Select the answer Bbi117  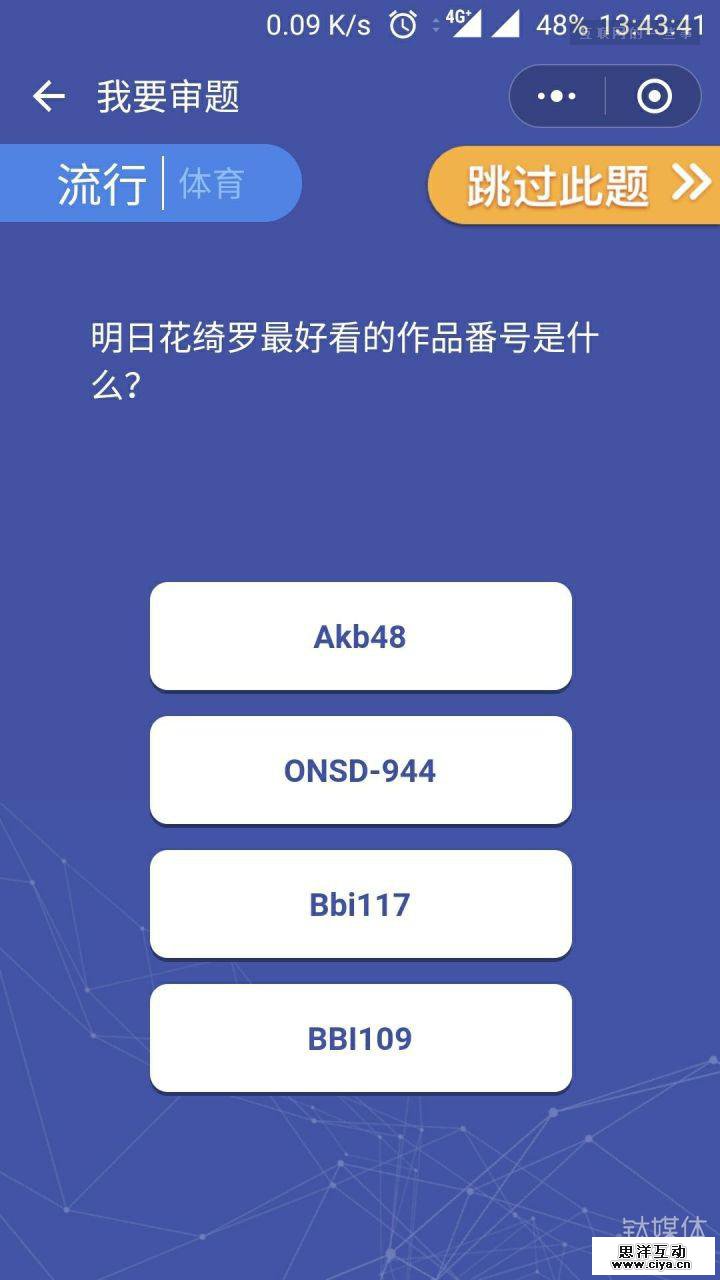point(360,904)
